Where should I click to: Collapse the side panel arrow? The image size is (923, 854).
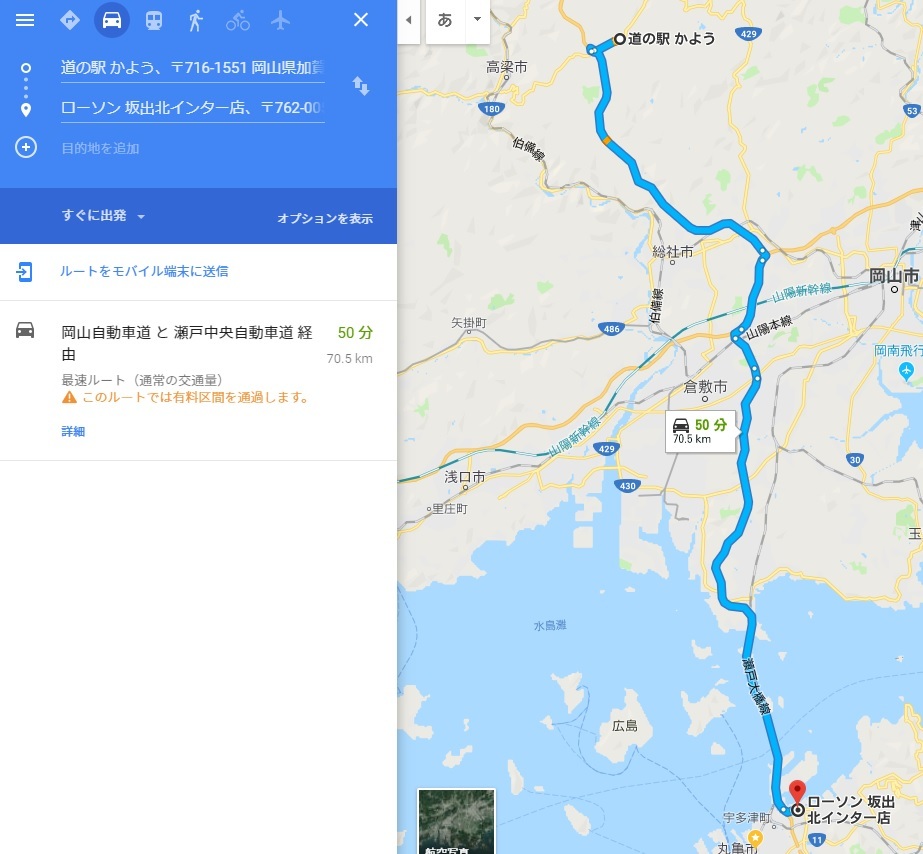(408, 20)
